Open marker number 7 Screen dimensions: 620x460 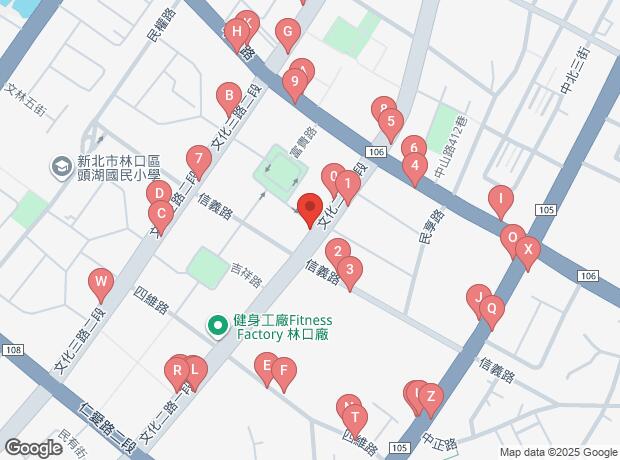[199, 163]
